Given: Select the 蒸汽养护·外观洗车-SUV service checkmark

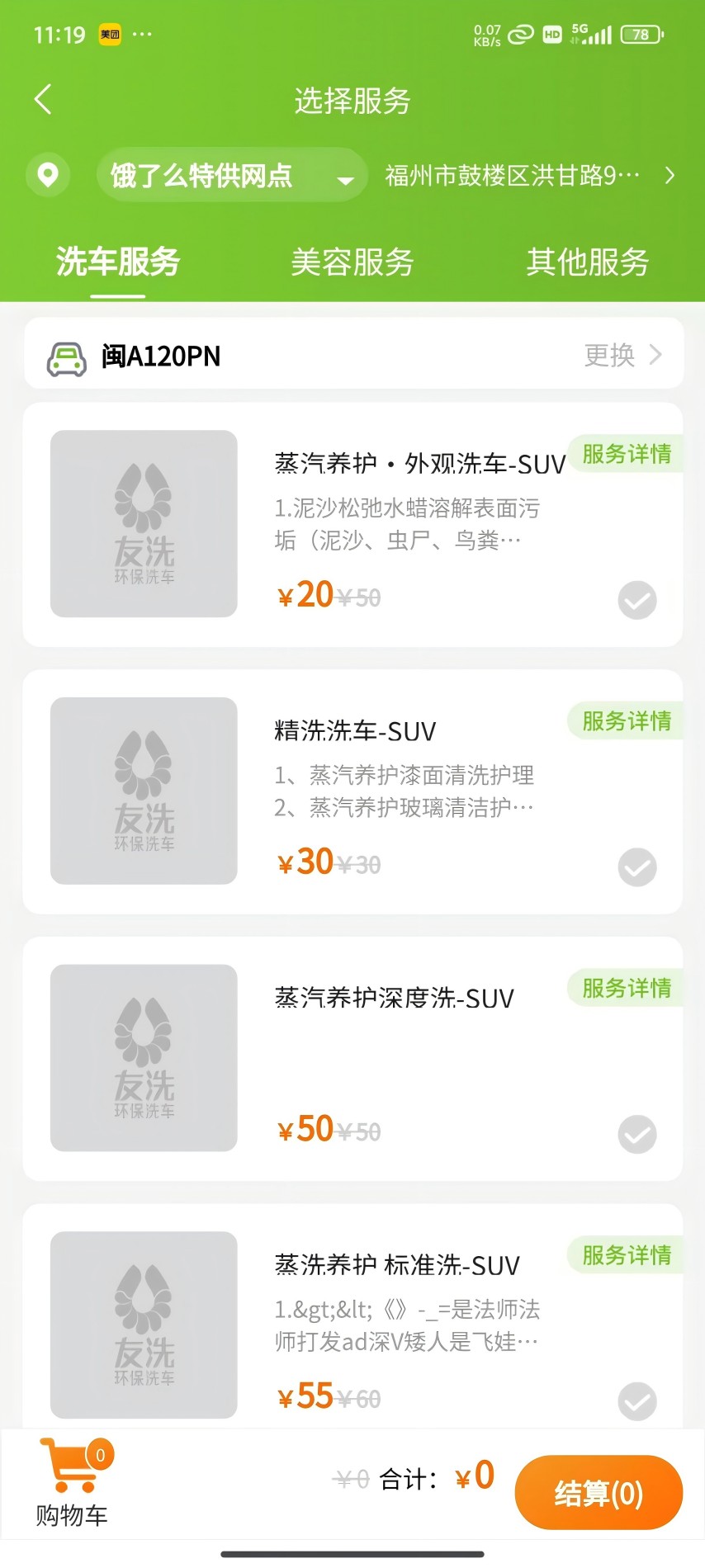Looking at the screenshot, I should 636,600.
